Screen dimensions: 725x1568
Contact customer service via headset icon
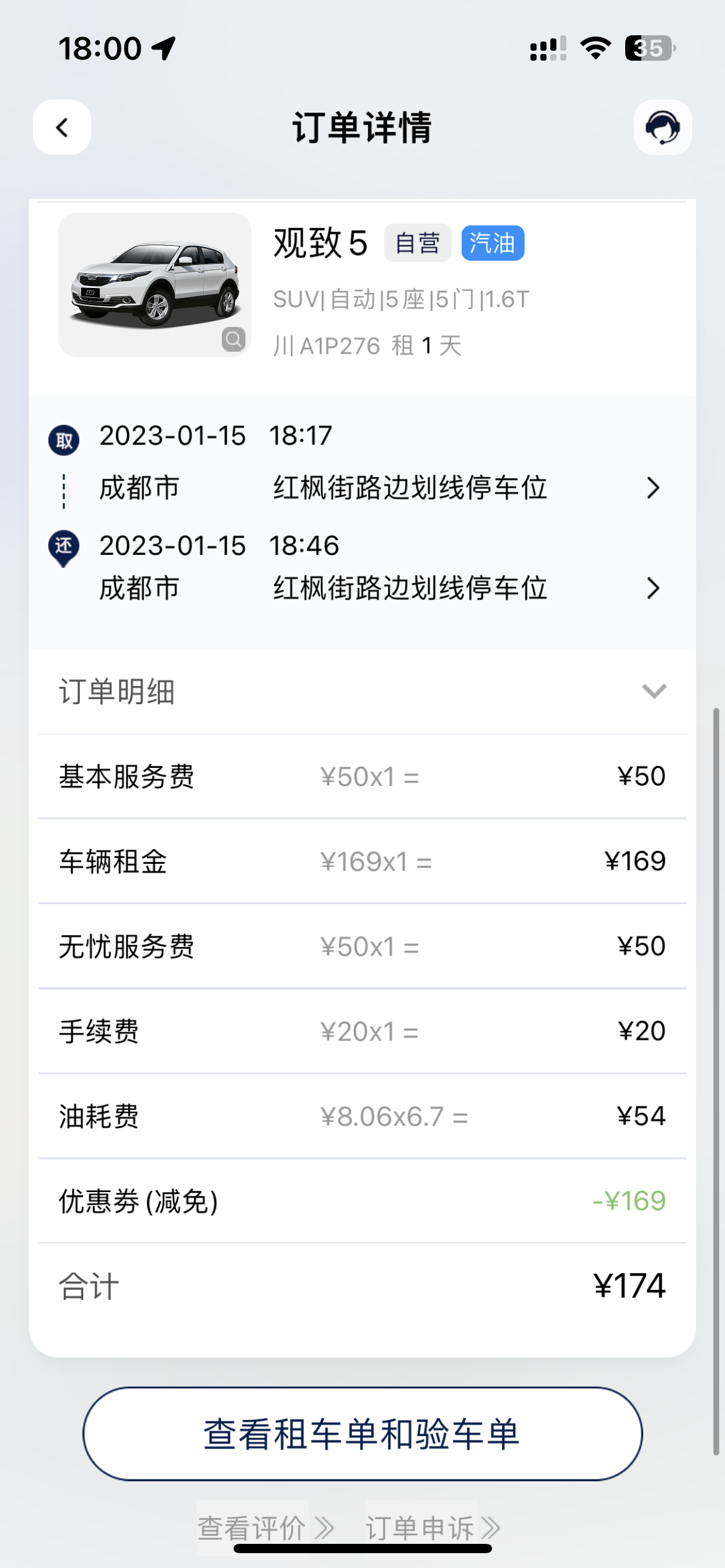tap(662, 128)
